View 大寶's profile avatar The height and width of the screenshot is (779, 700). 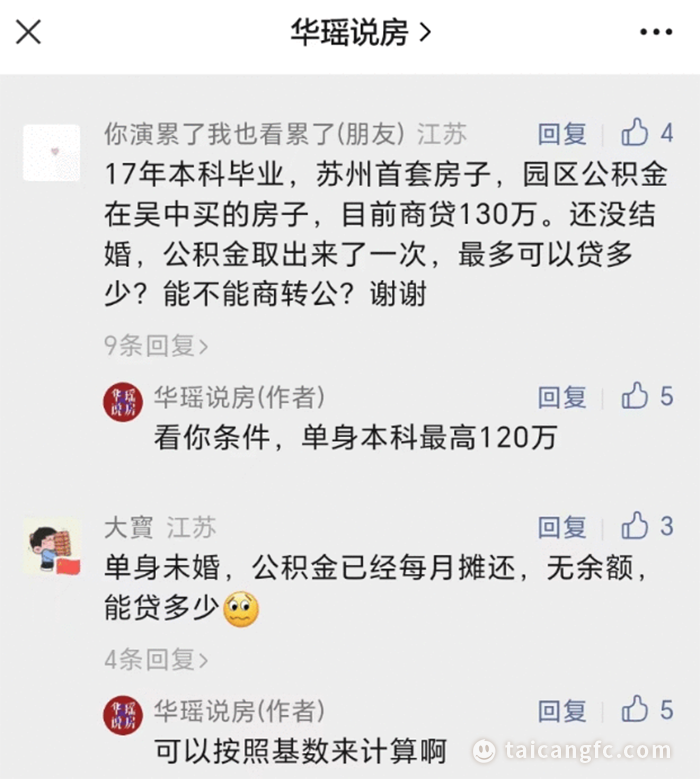click(51, 546)
